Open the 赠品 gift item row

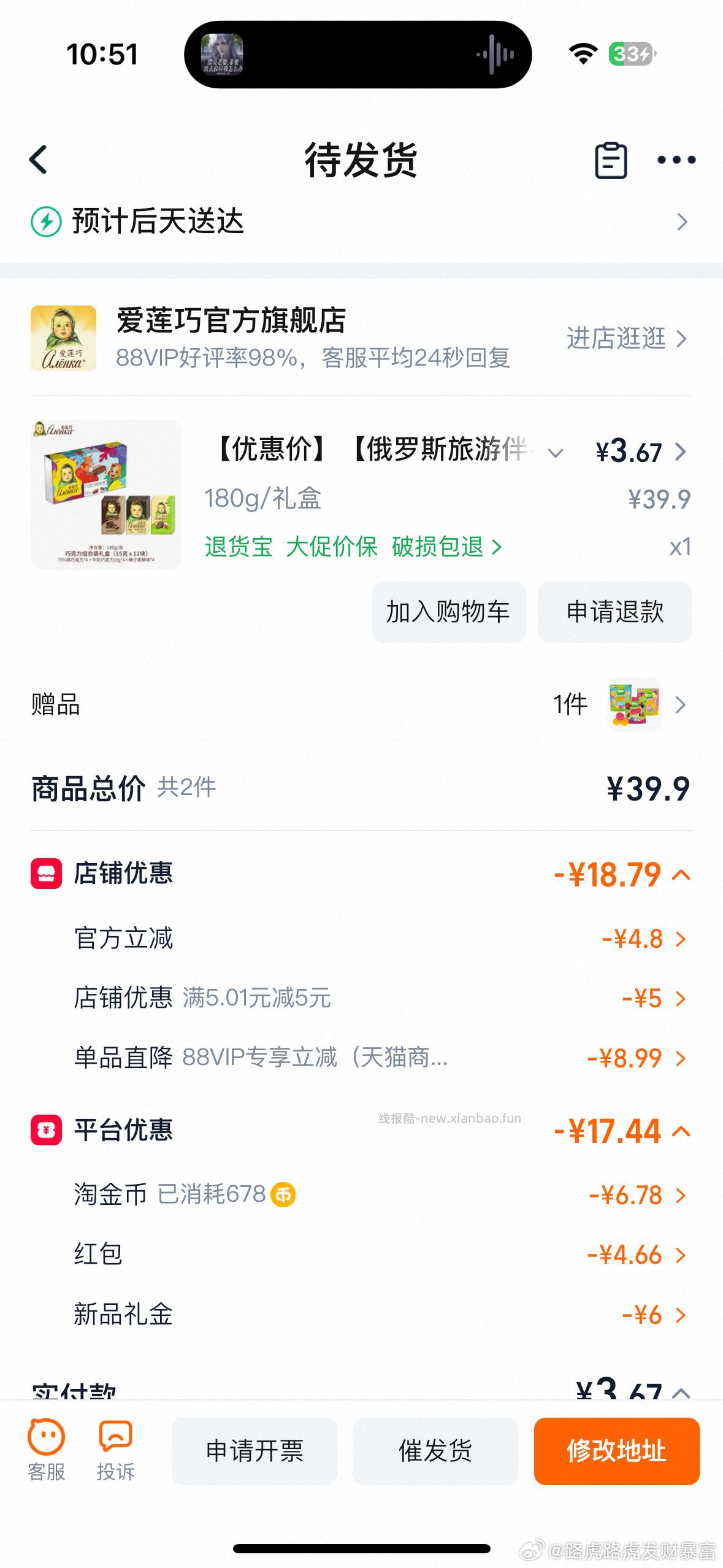tap(361, 705)
